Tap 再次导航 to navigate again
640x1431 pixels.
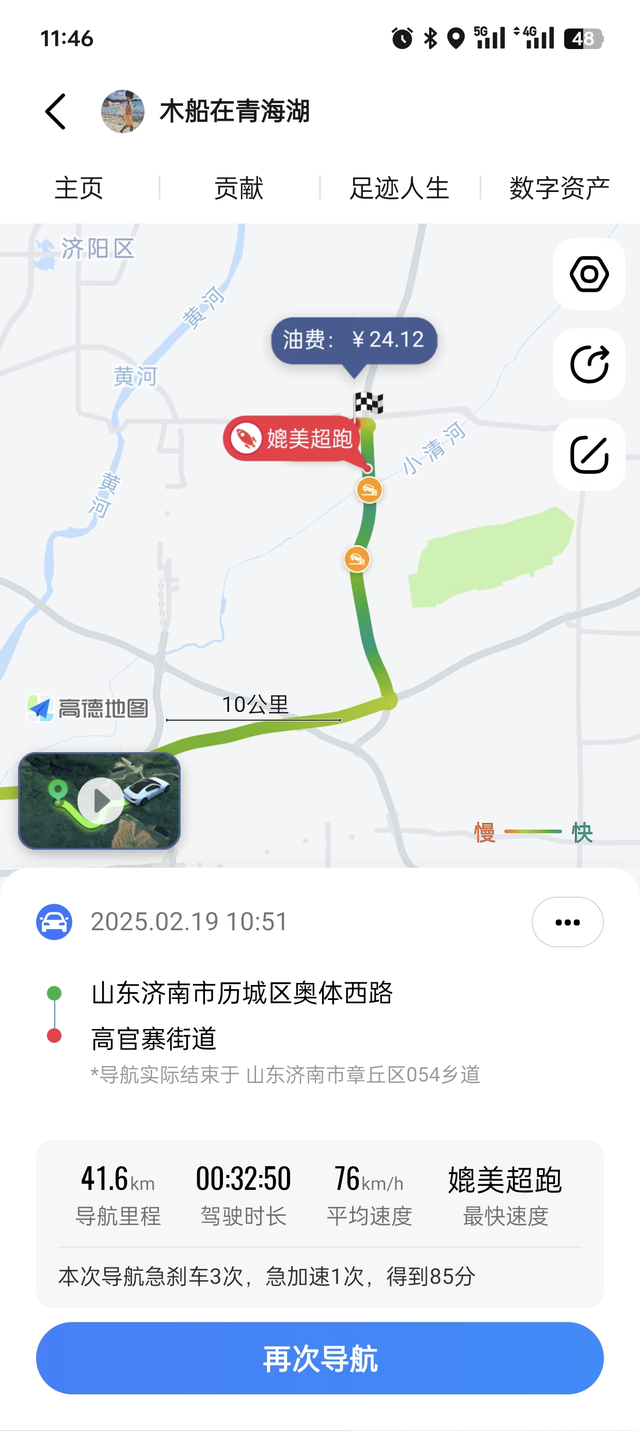click(x=320, y=1359)
